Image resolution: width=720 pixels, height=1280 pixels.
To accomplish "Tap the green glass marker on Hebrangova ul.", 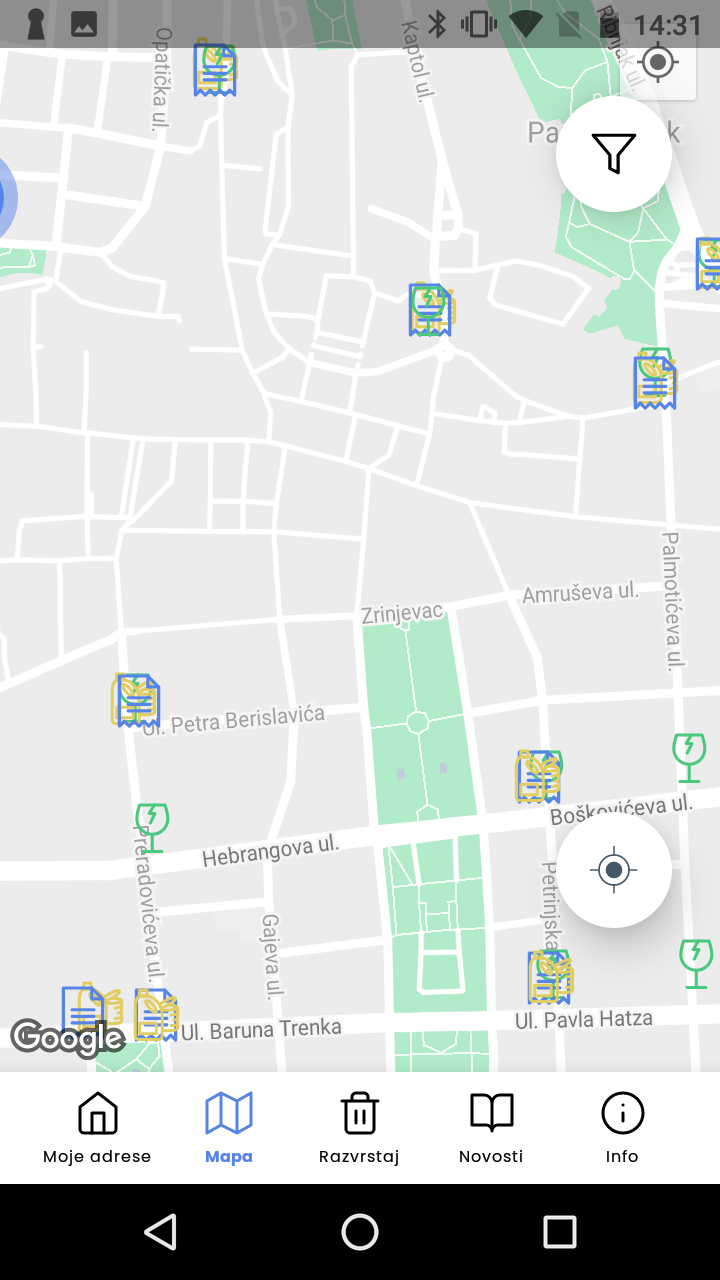I will point(152,826).
